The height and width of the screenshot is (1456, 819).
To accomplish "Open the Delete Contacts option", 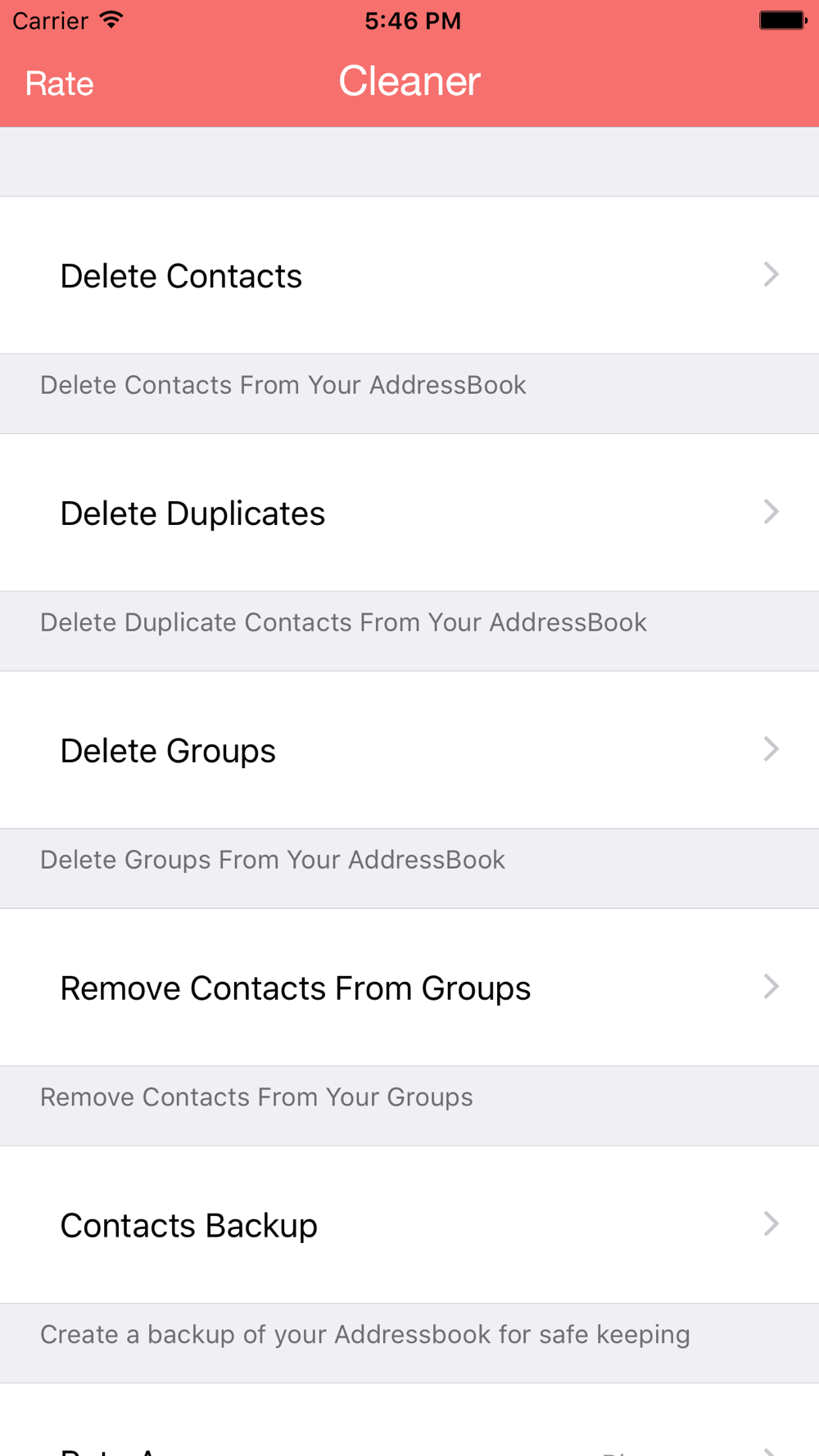I will point(409,275).
